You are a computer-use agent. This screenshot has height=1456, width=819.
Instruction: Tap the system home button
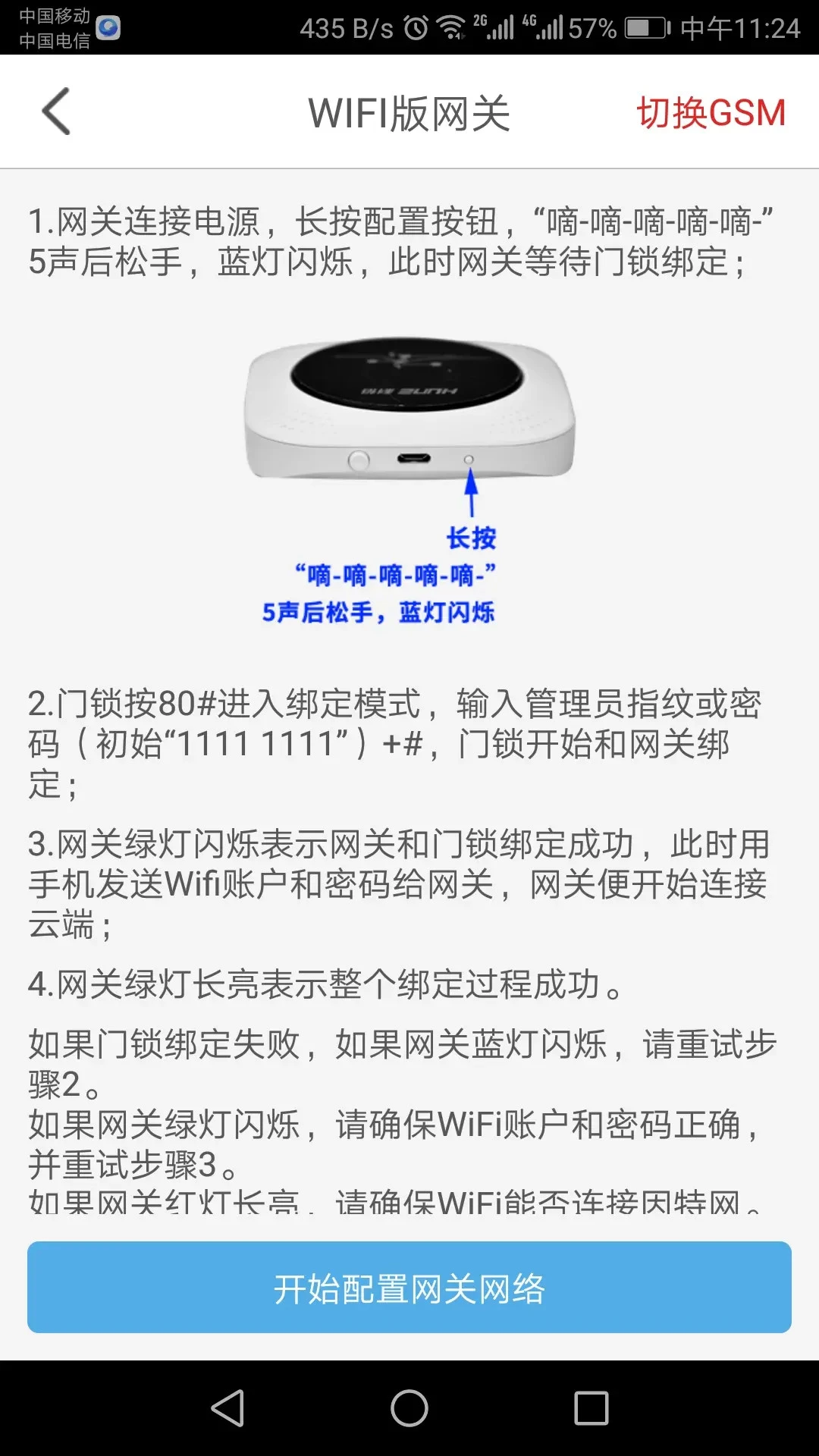coord(409,1408)
